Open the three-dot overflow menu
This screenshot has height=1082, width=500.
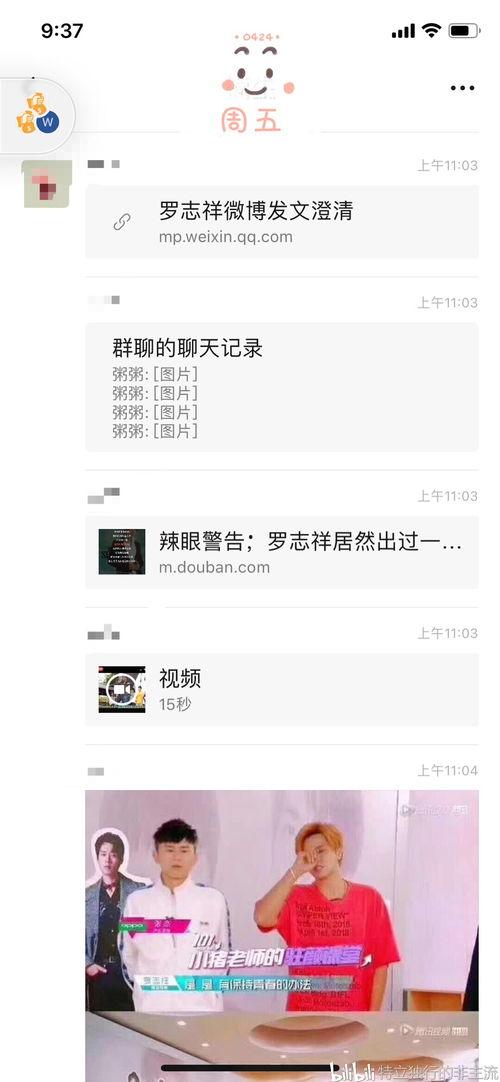point(462,88)
